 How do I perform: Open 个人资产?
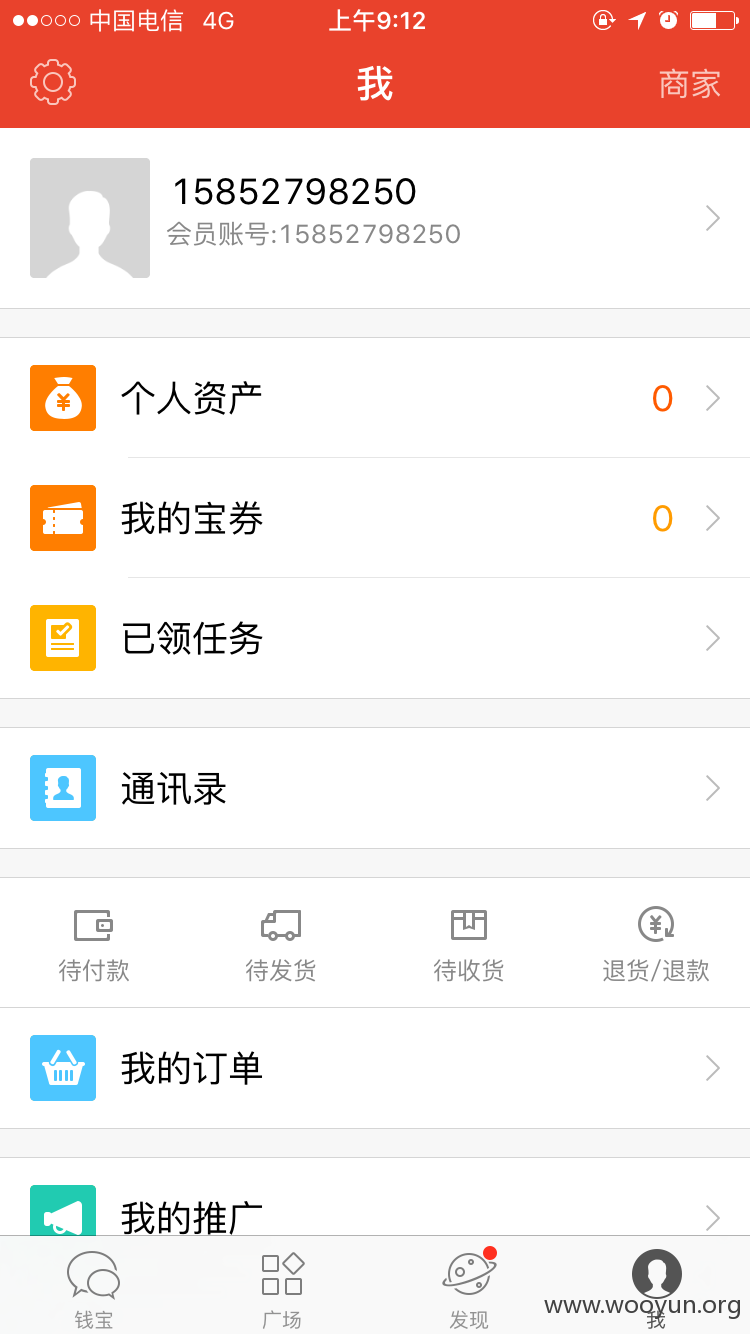pos(375,398)
